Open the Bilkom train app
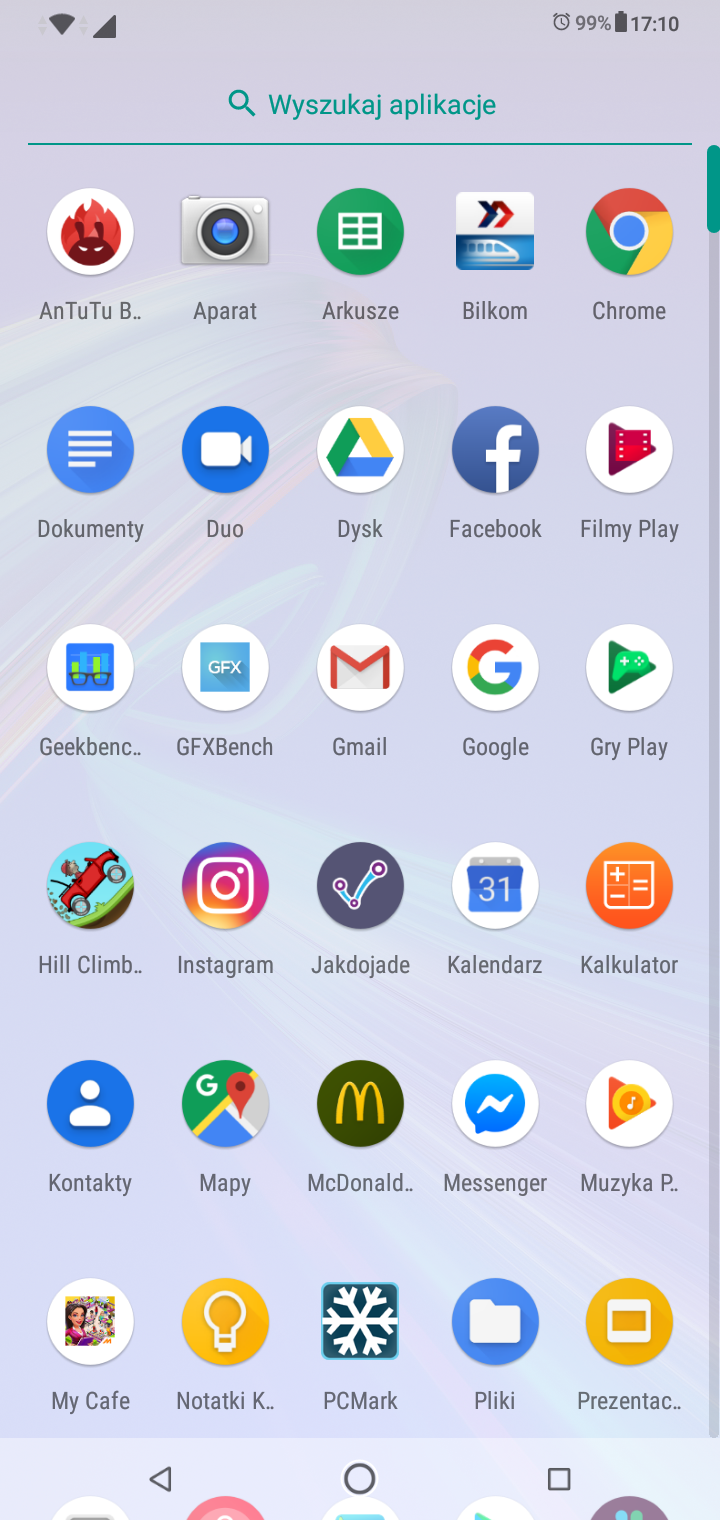Screen dimensions: 720x1520 tap(495, 232)
